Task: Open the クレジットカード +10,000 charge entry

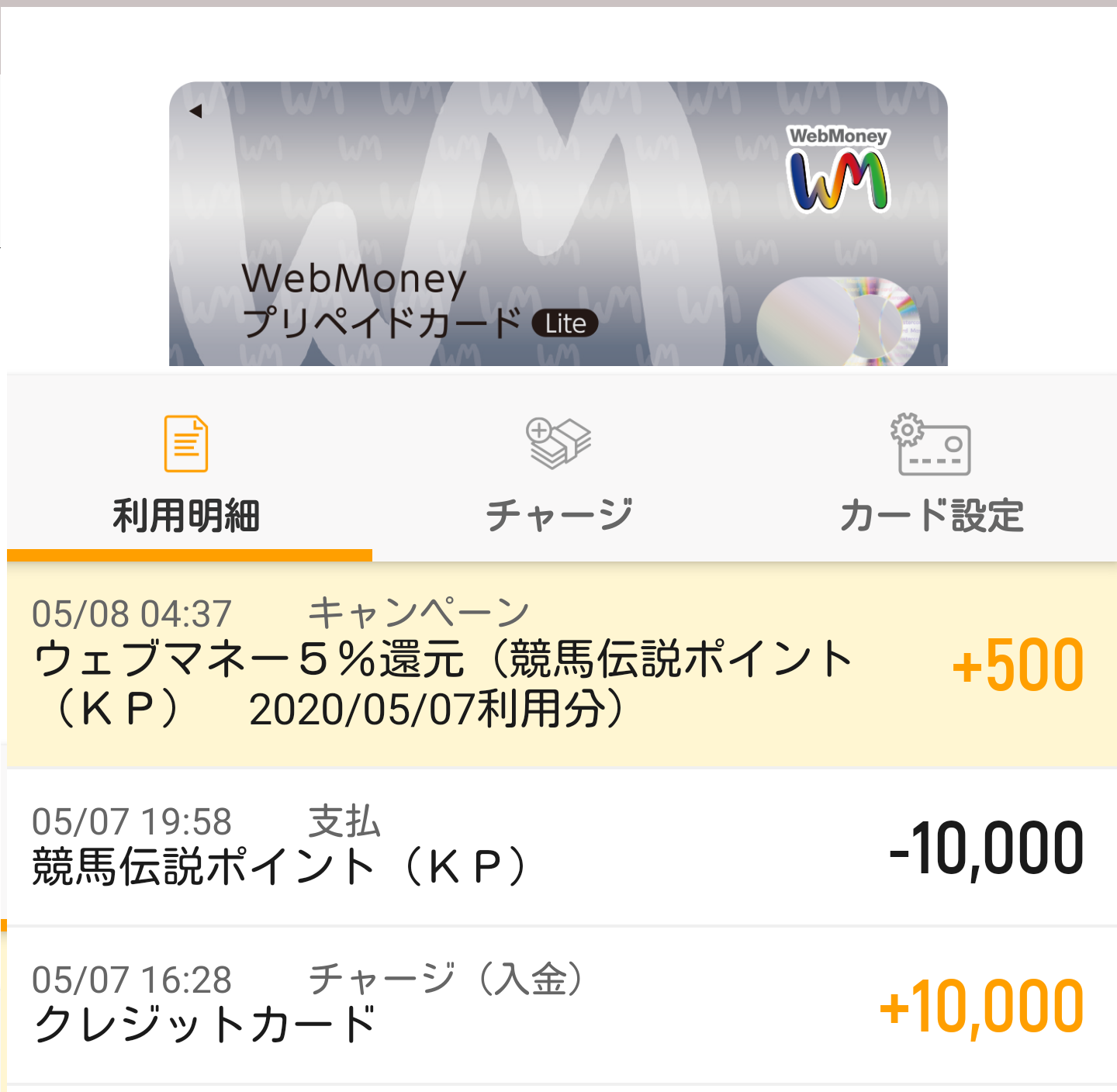Action: click(x=558, y=1004)
